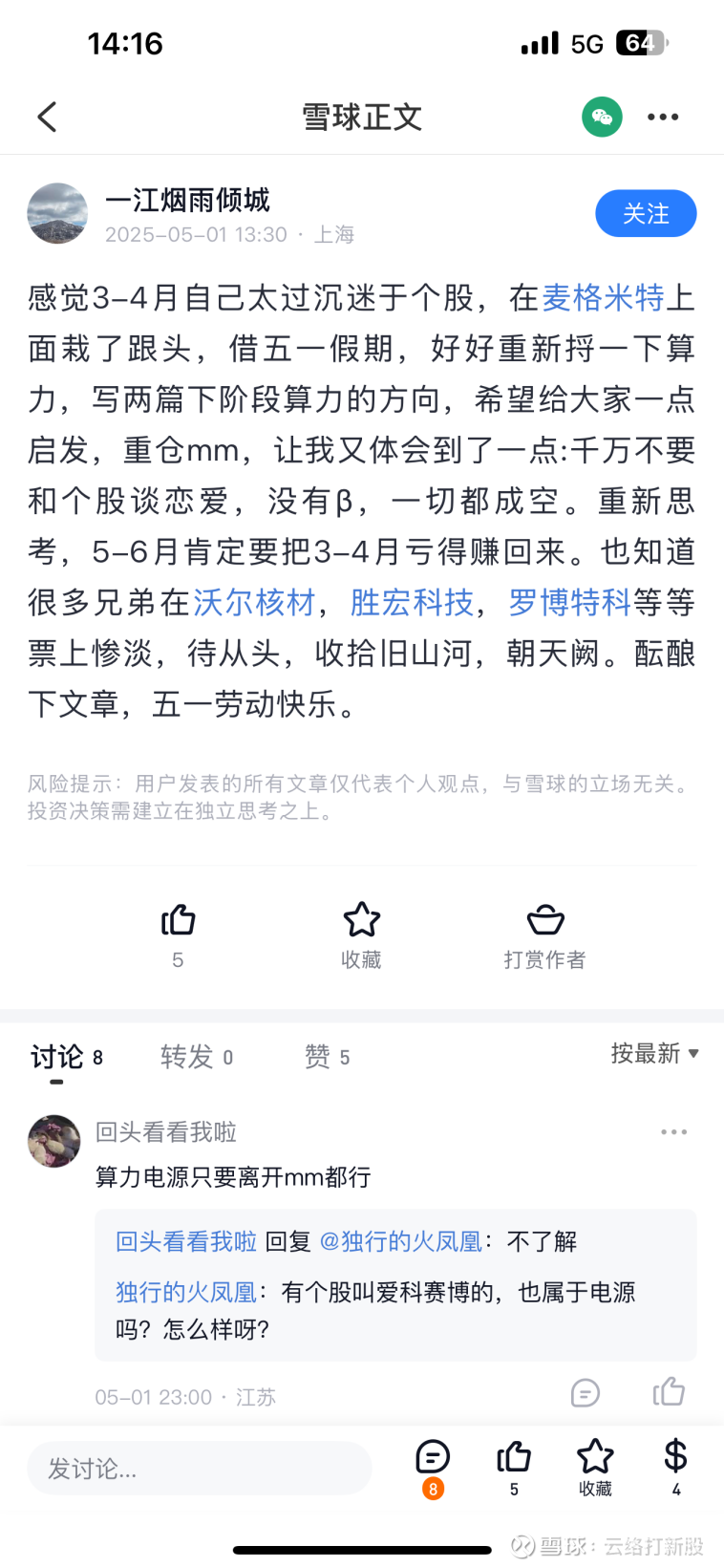Share the post via the WeChat icon
The image size is (724, 1568).
(x=602, y=117)
